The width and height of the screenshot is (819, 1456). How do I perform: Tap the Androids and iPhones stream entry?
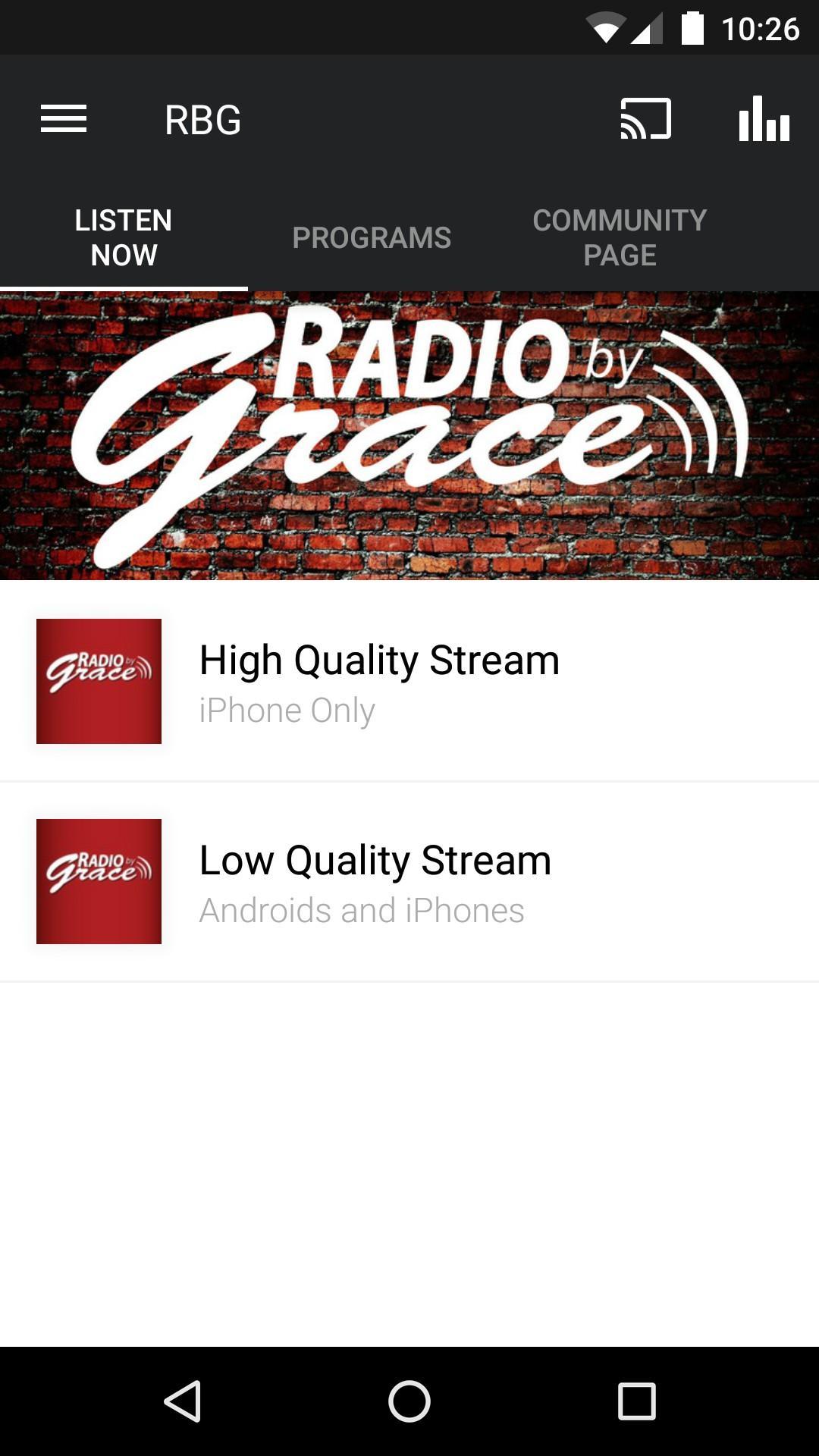click(x=361, y=912)
